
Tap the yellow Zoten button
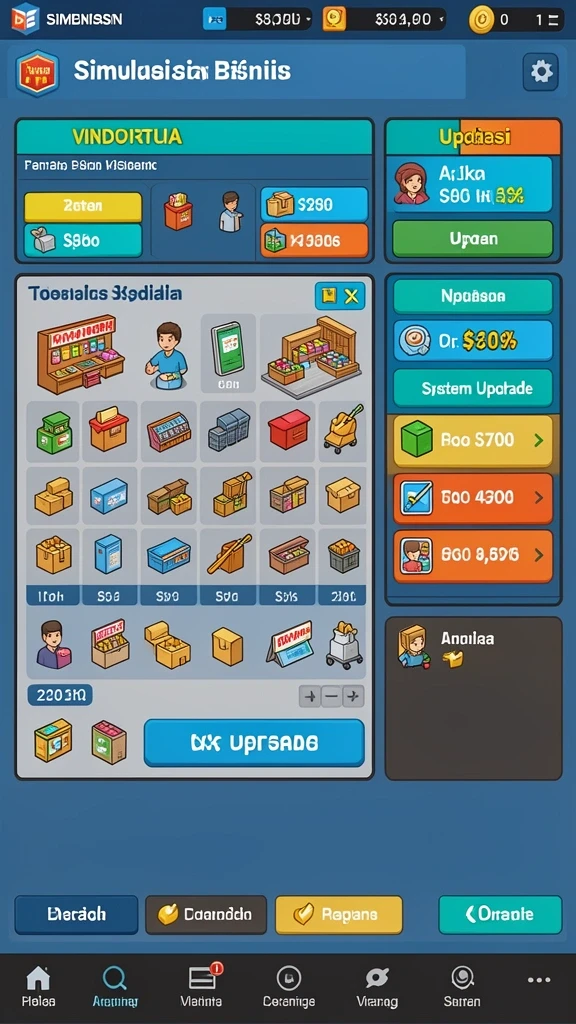pos(83,206)
